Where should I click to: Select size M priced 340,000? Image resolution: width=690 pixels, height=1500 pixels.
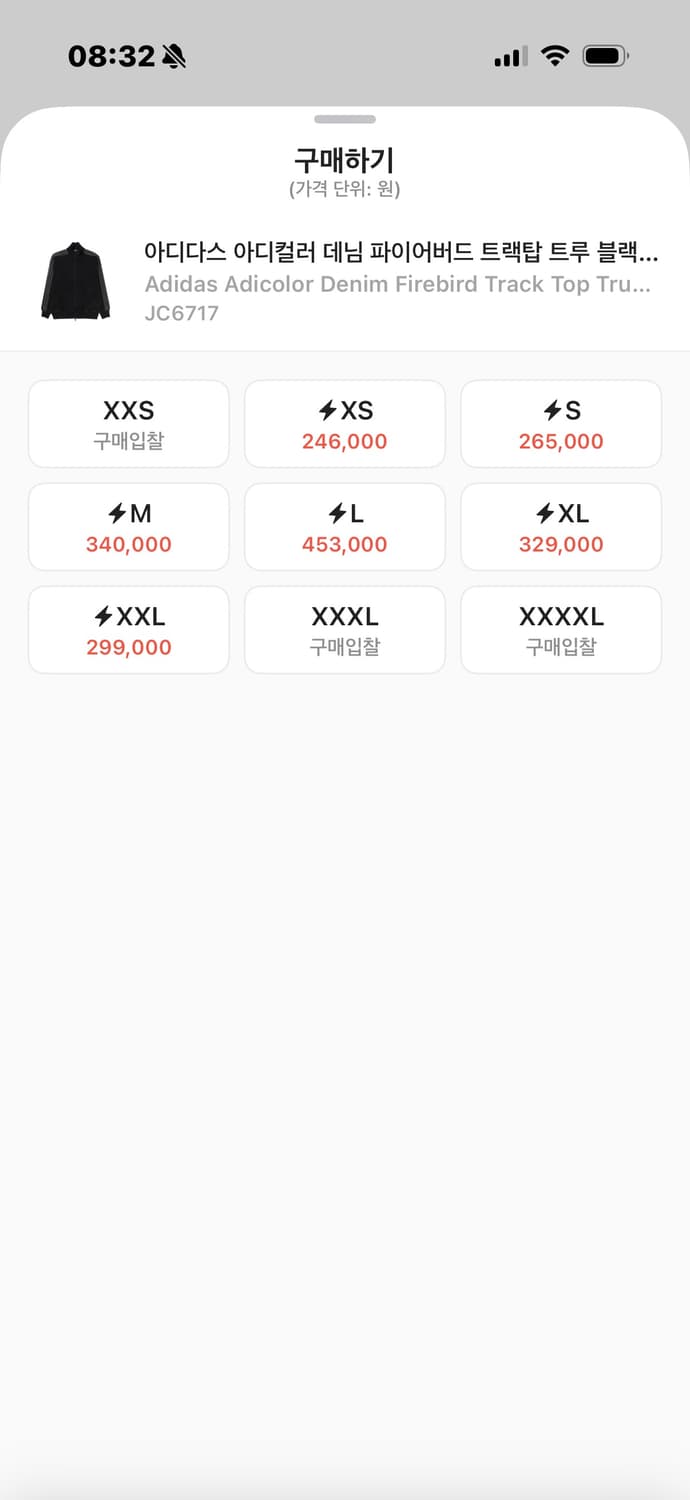(x=129, y=527)
